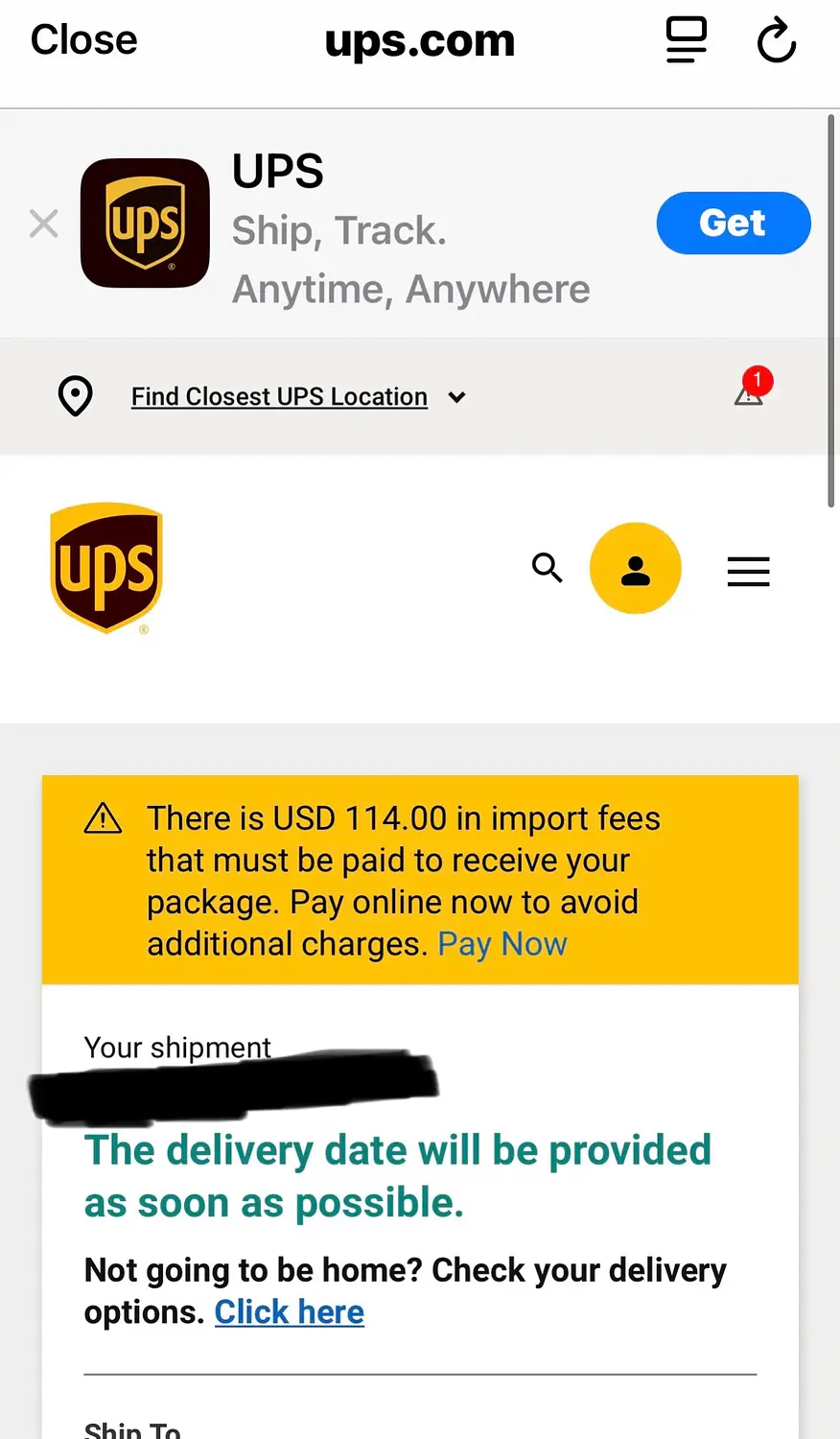Image resolution: width=840 pixels, height=1439 pixels.
Task: Open the alert icon with badge
Action: click(750, 391)
